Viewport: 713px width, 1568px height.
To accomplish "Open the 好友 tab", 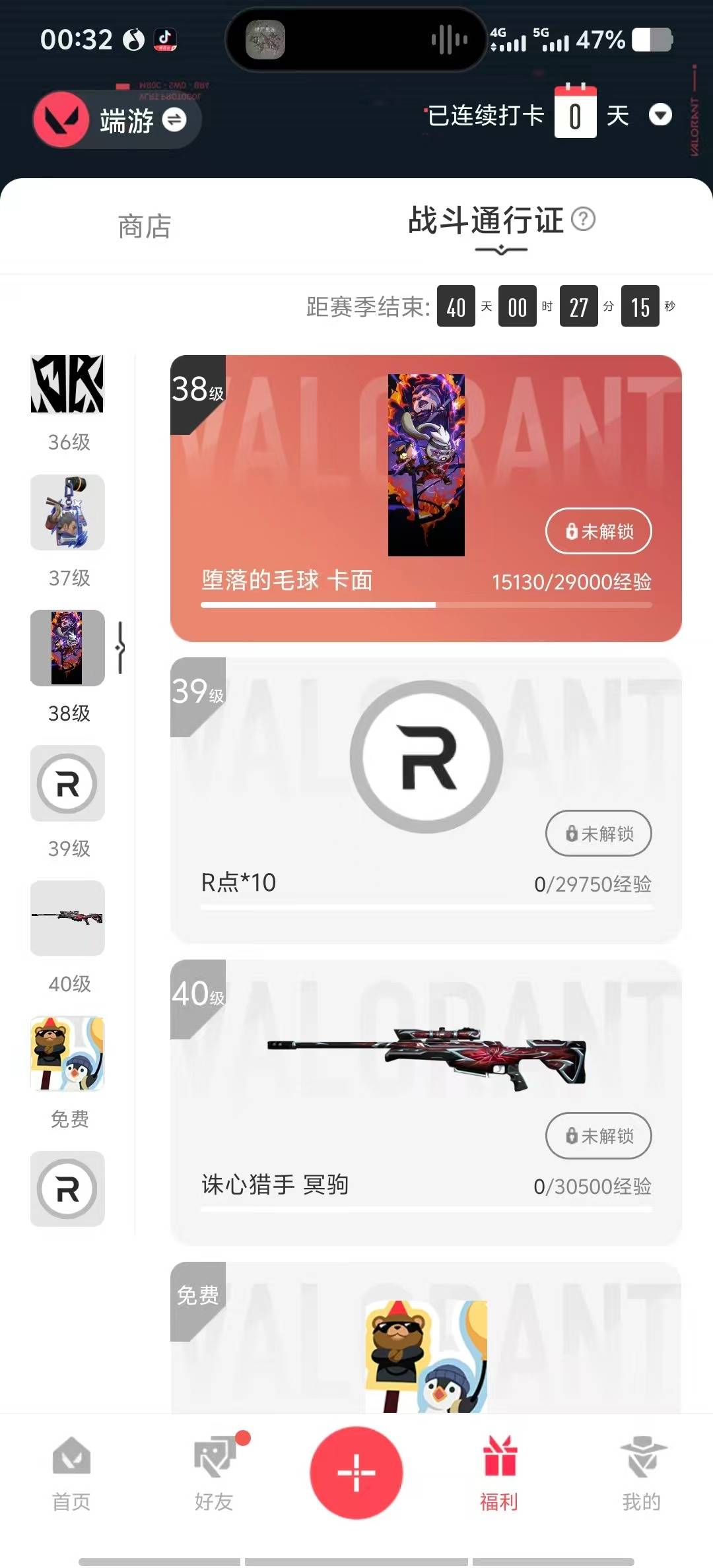I will (x=214, y=1473).
